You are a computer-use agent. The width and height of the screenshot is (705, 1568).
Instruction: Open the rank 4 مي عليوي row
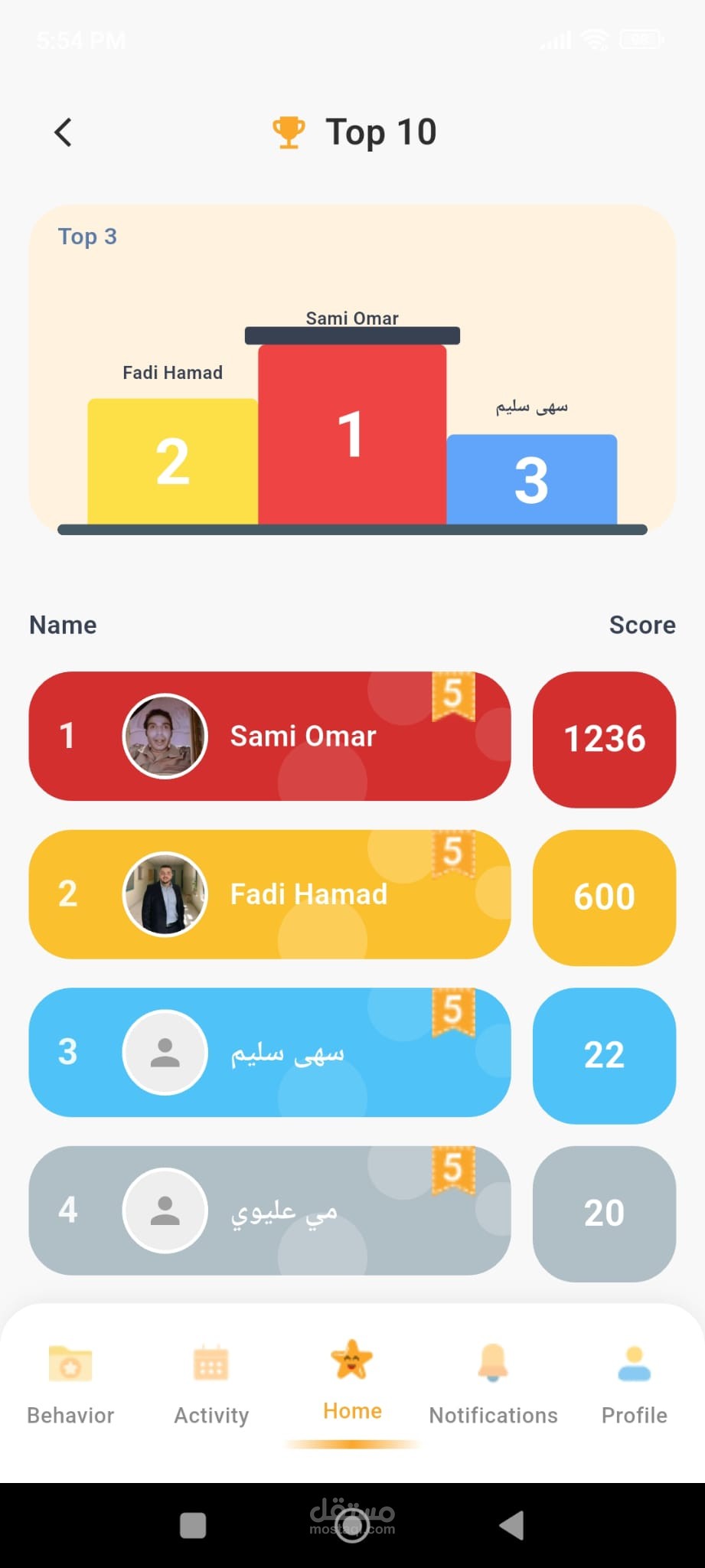(269, 1210)
